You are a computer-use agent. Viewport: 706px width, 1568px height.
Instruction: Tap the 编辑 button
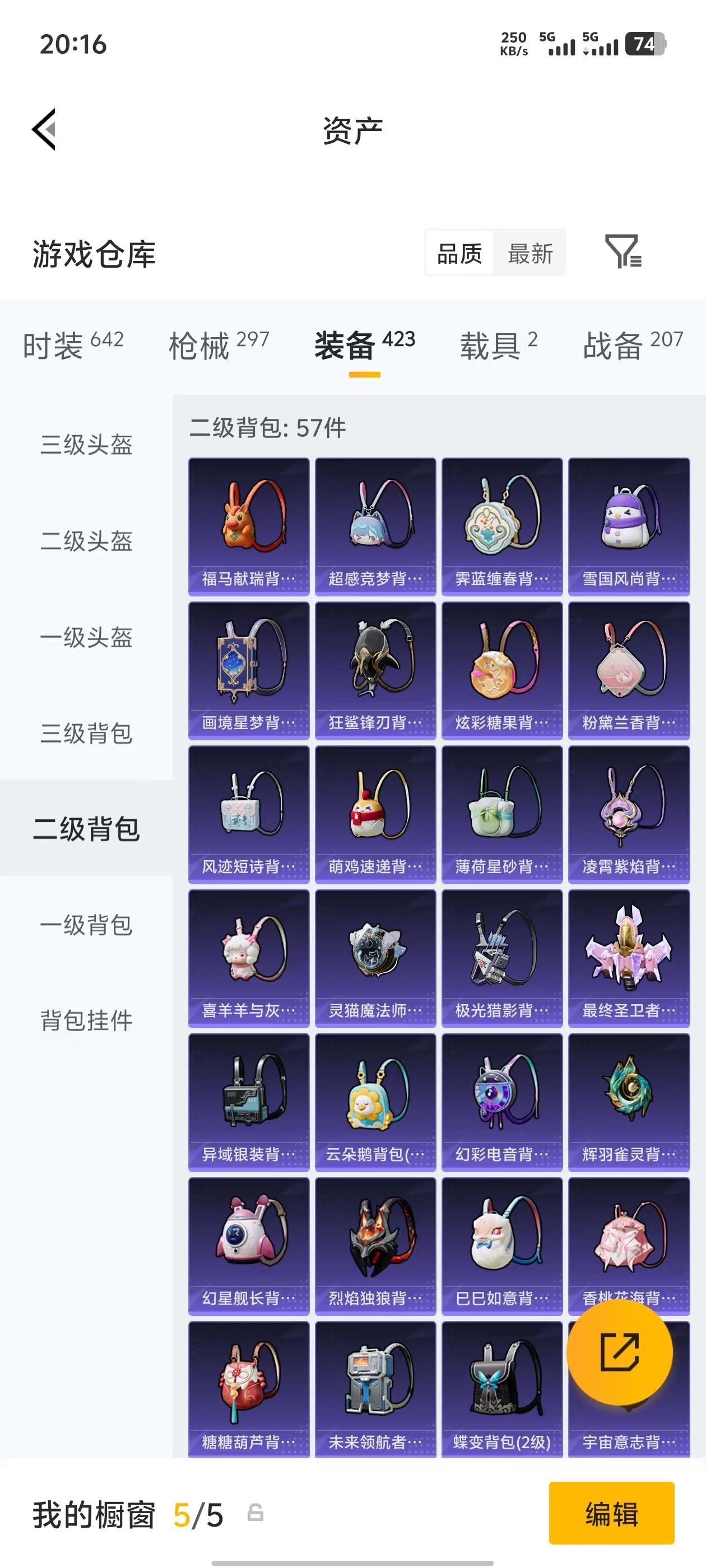point(611,1513)
